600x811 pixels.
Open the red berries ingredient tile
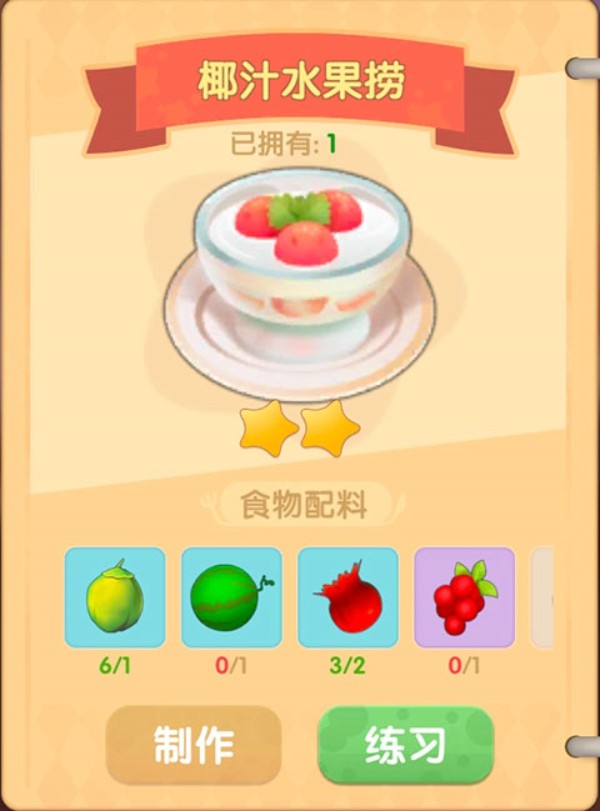pyautogui.click(x=464, y=597)
